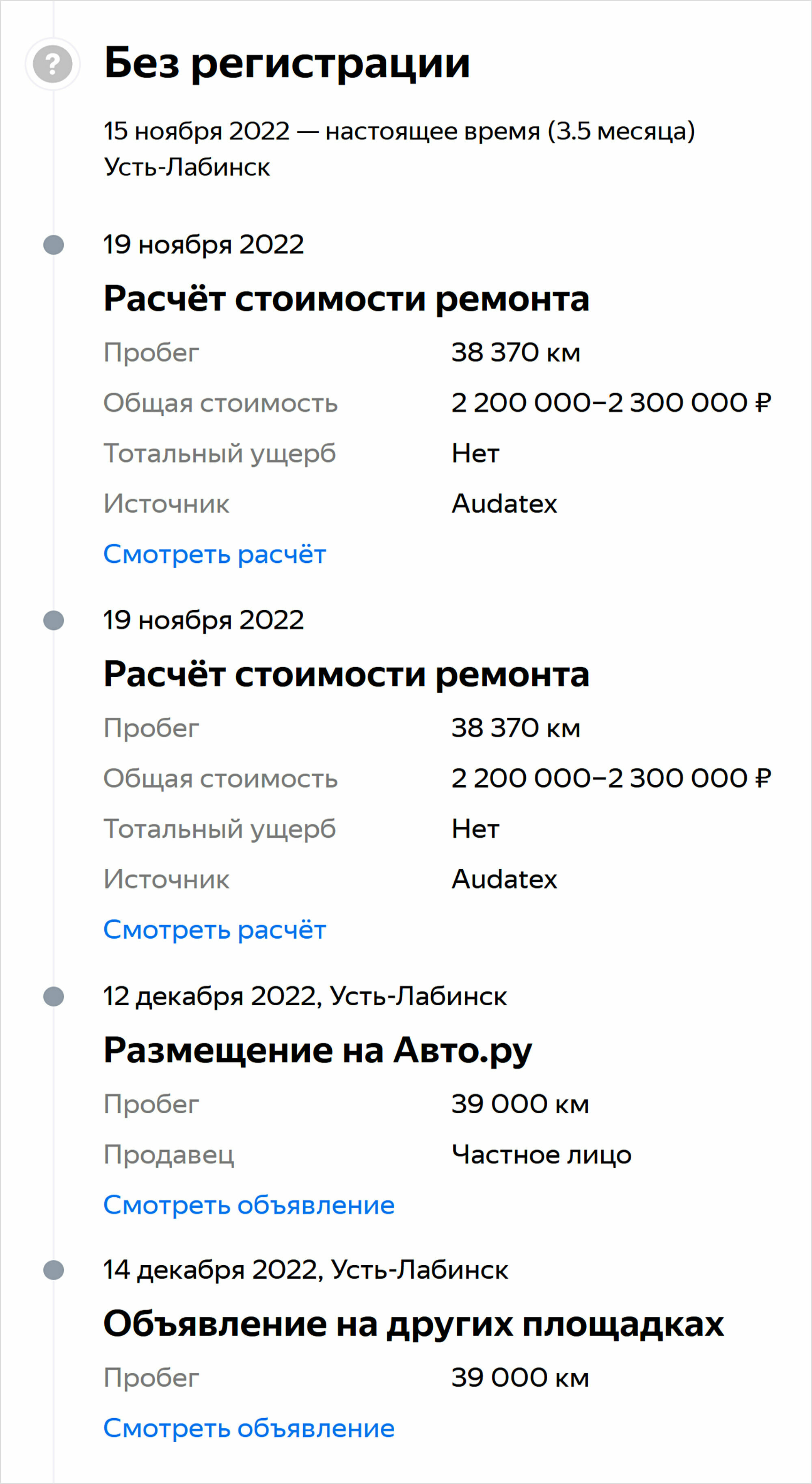This screenshot has width=812, height=1484.
Task: Open the first "Смотреть расчёт" link under Audatex
Action: tap(215, 554)
